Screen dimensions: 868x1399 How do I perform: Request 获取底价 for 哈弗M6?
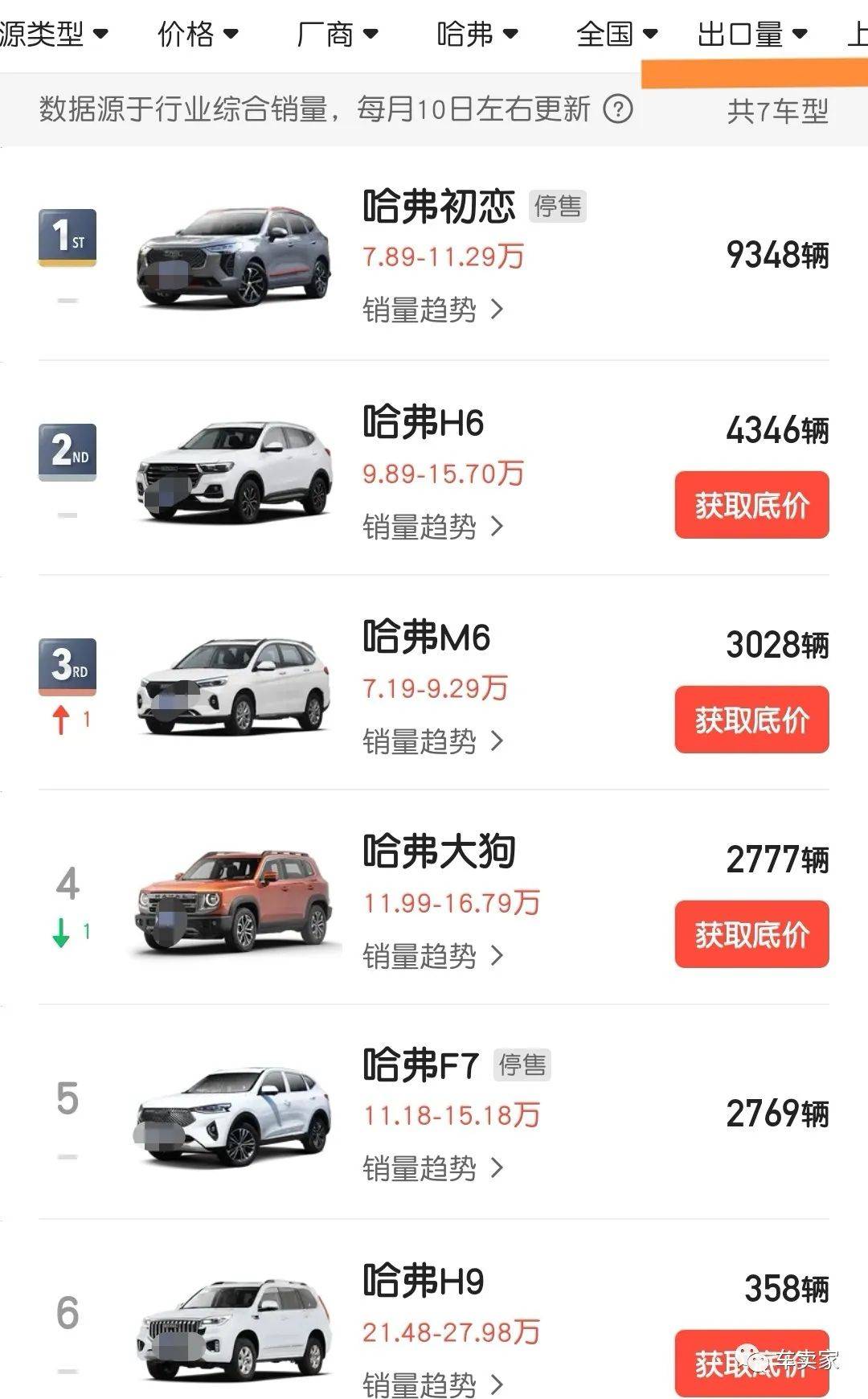tap(751, 720)
